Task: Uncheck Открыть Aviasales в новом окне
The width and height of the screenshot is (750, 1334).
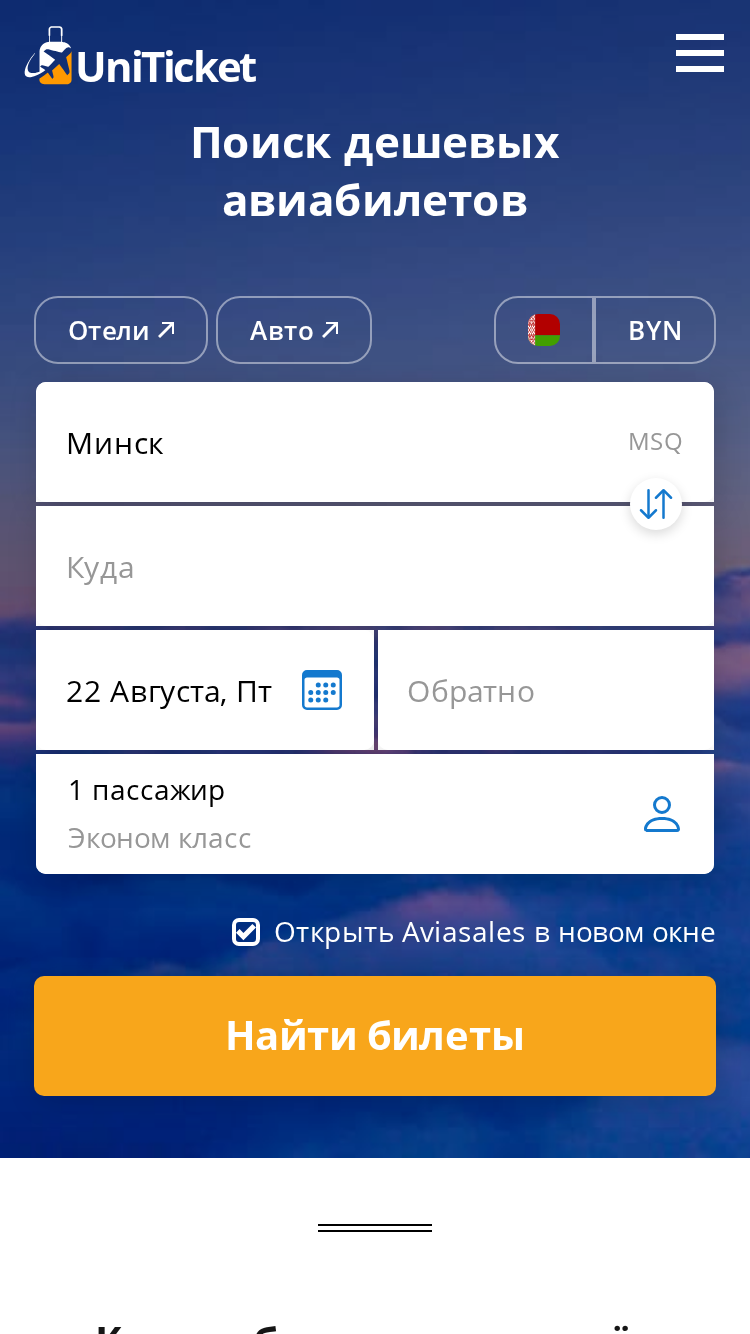Action: (245, 932)
